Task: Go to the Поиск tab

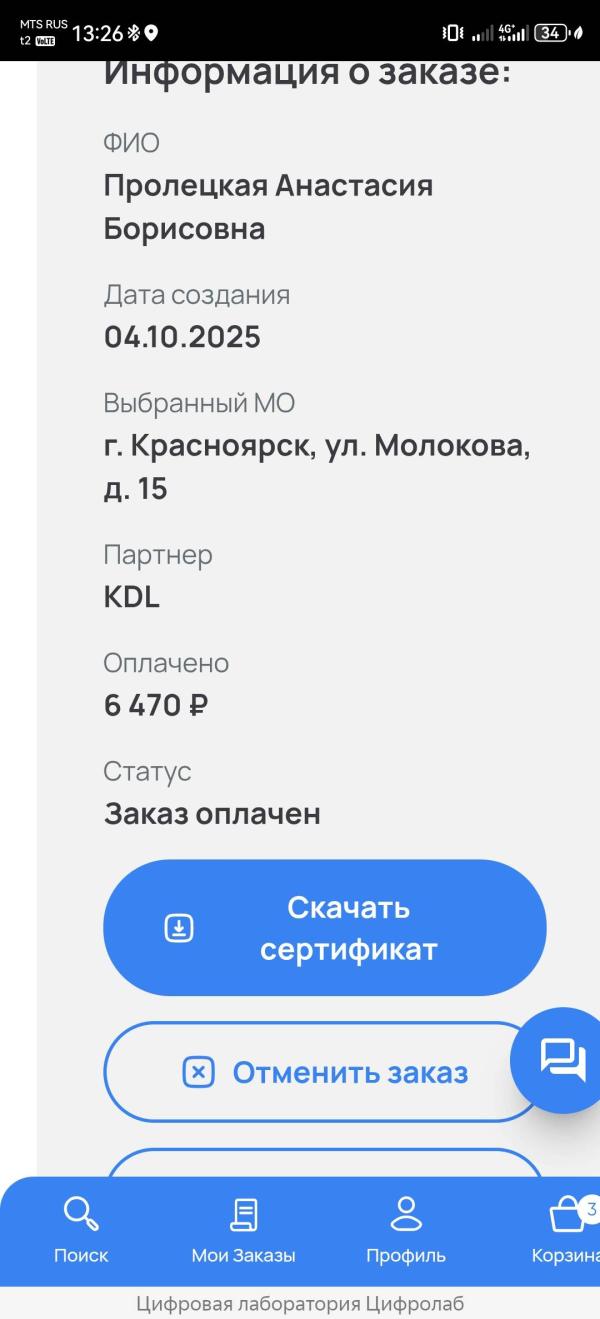Action: point(81,1230)
